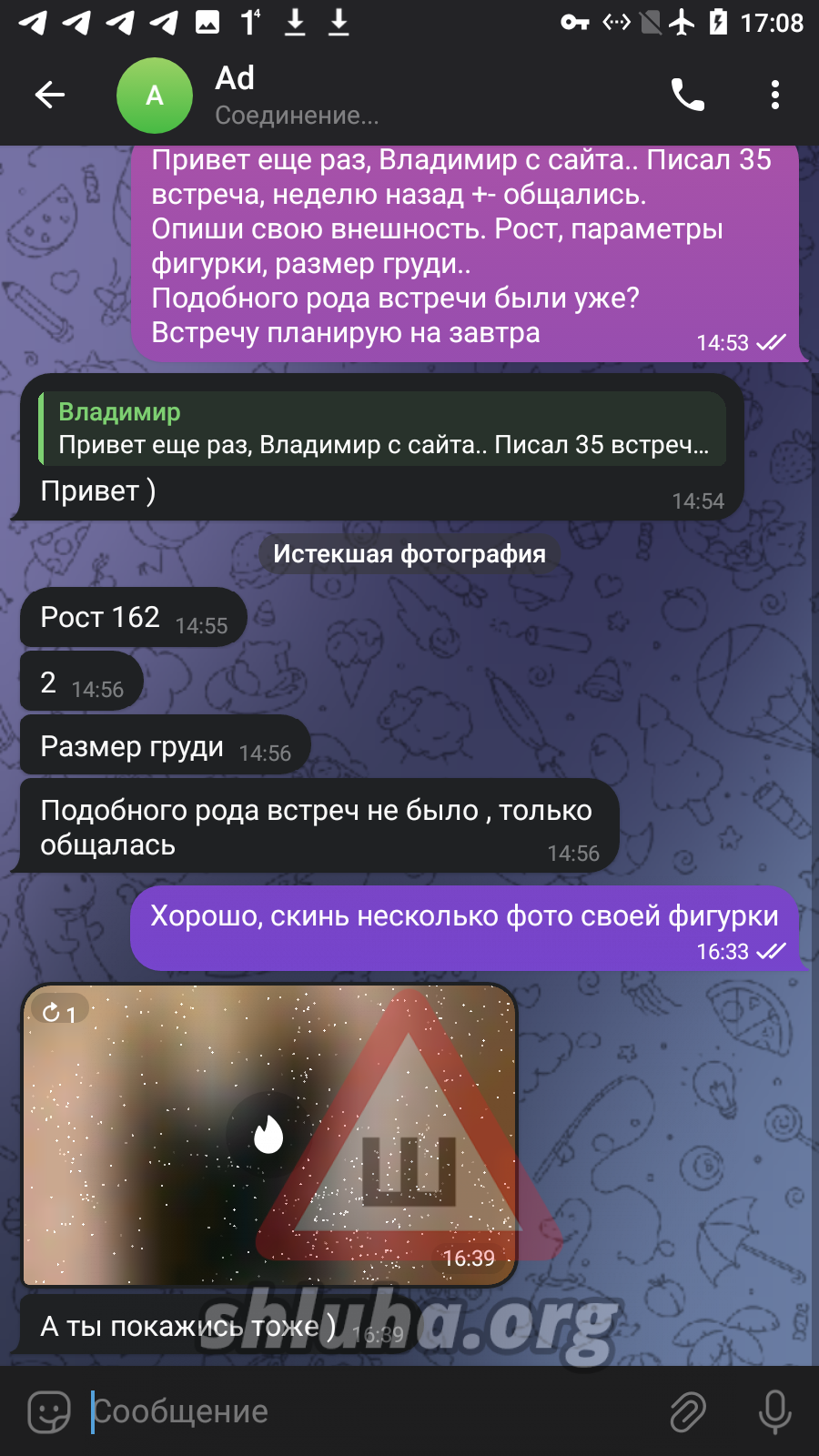
Task: View the self-destructing photo from 16:39
Action: click(269, 1135)
